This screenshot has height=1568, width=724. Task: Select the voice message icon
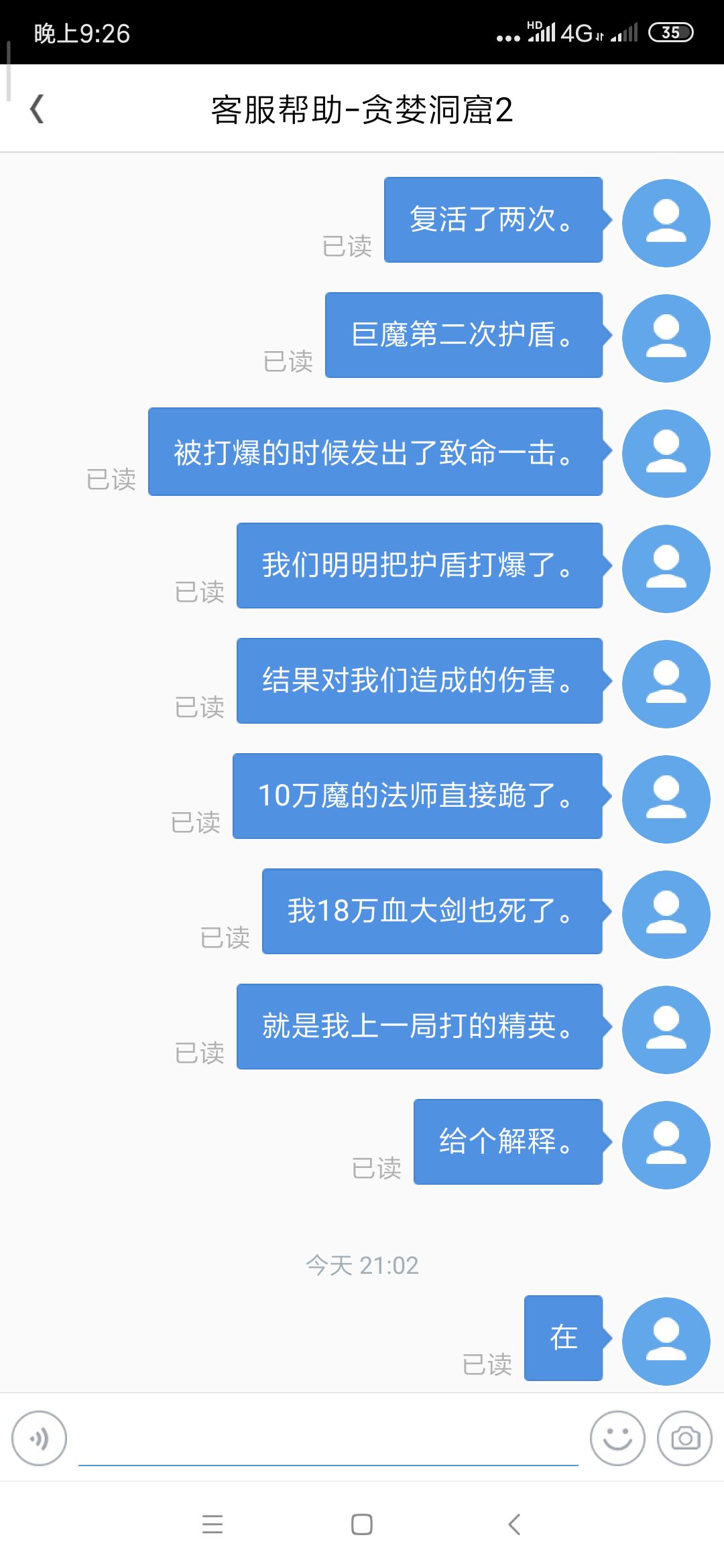(x=39, y=1438)
